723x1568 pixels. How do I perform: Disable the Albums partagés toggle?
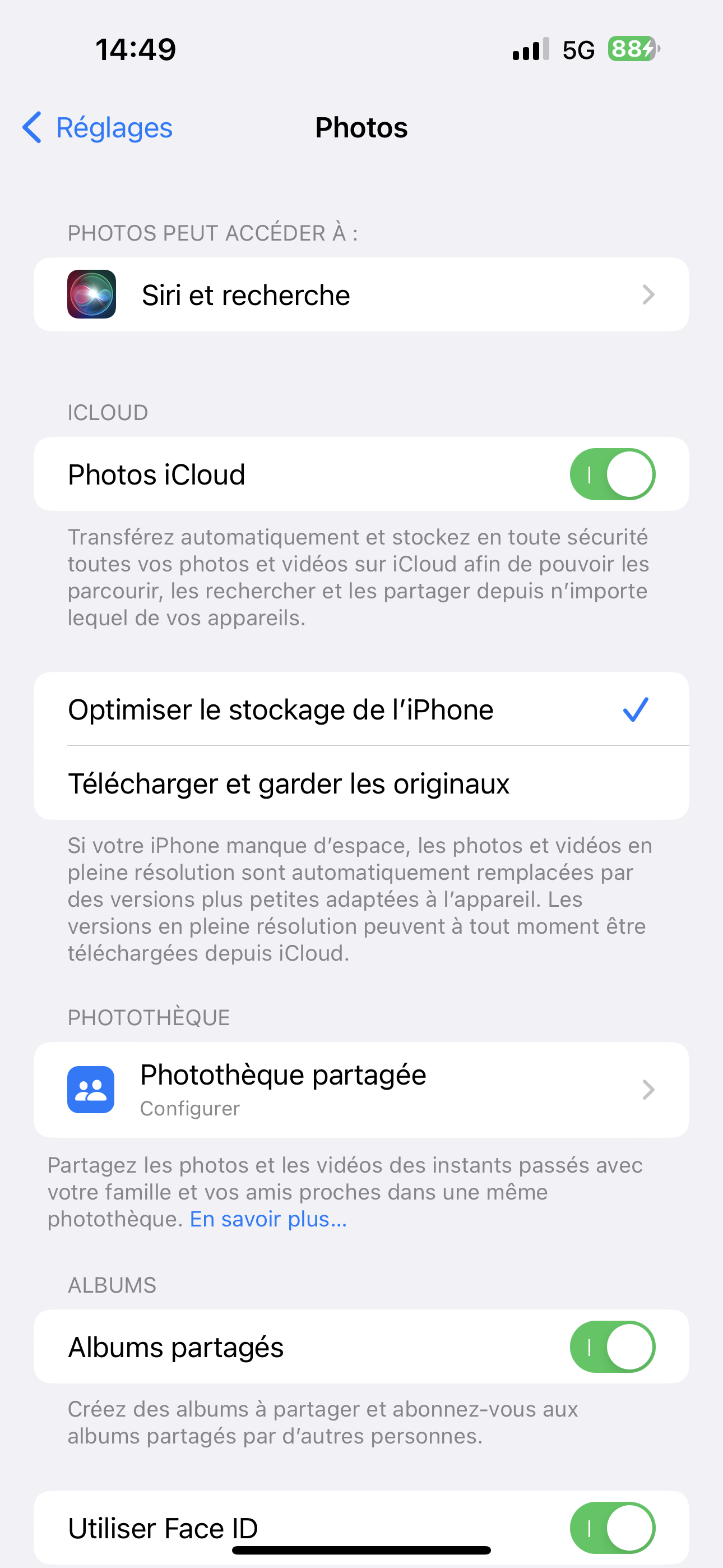click(611, 1347)
